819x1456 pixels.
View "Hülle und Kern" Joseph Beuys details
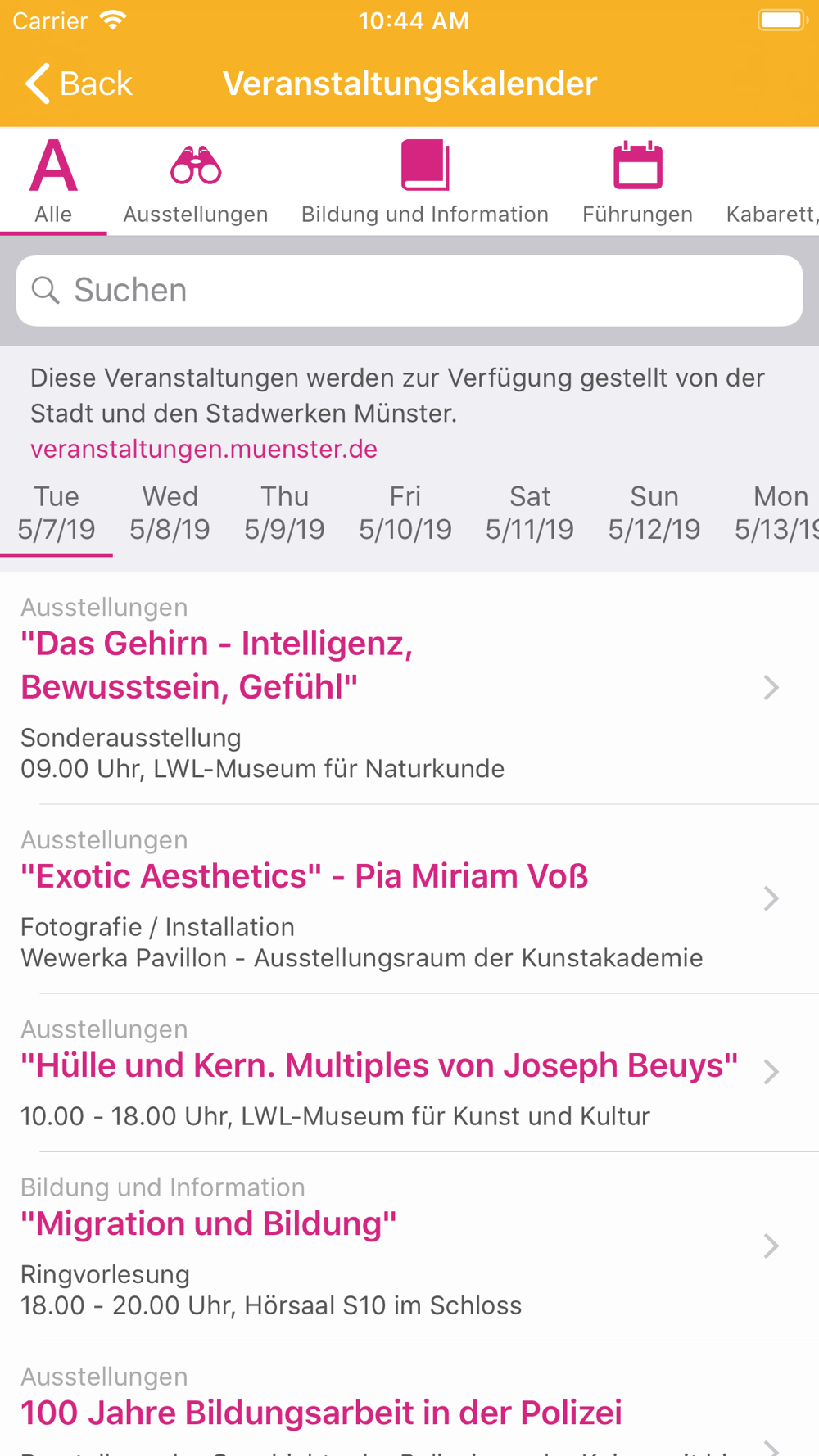tap(409, 1072)
